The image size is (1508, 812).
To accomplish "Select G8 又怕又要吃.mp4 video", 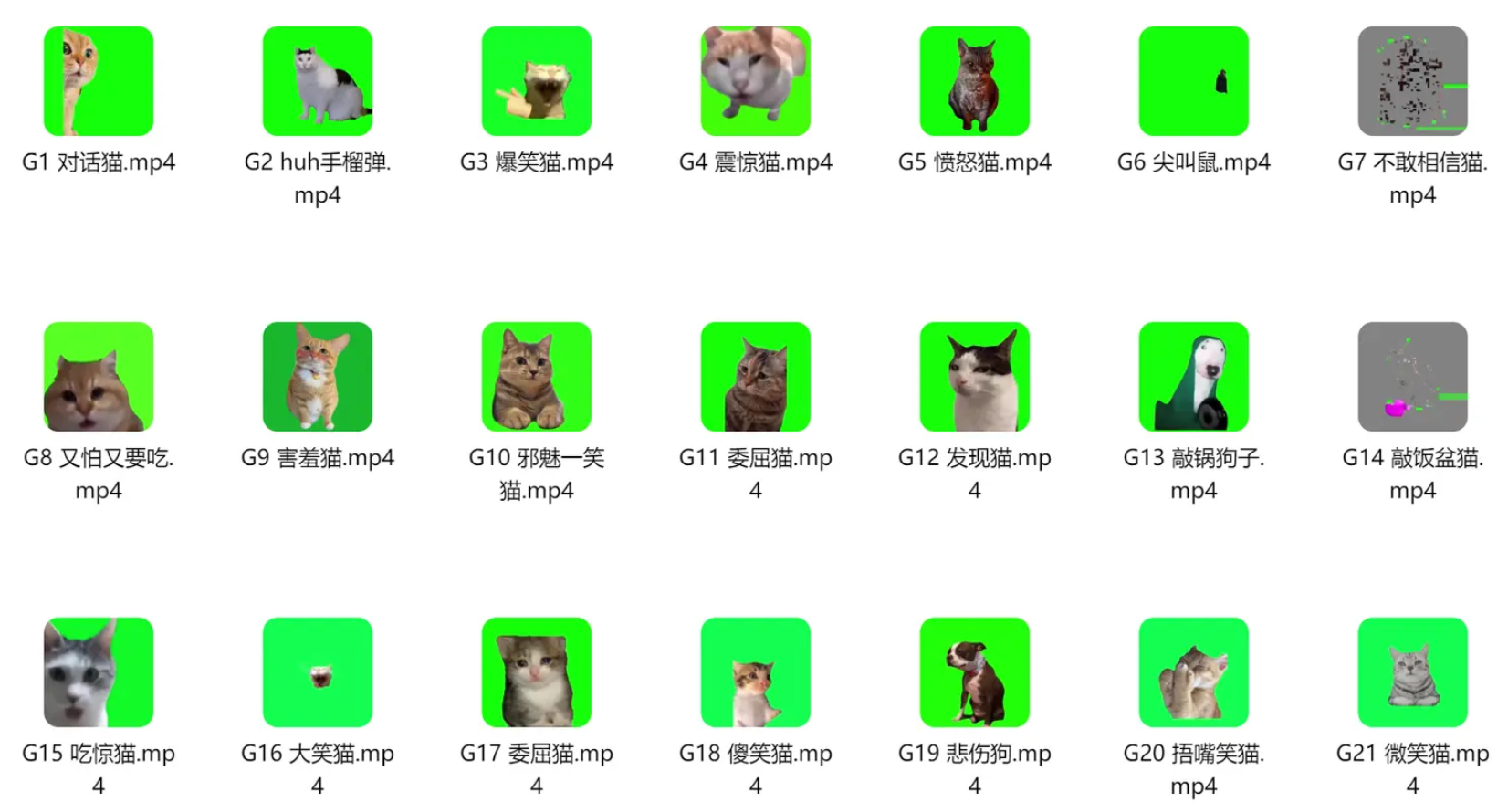I will coord(99,377).
